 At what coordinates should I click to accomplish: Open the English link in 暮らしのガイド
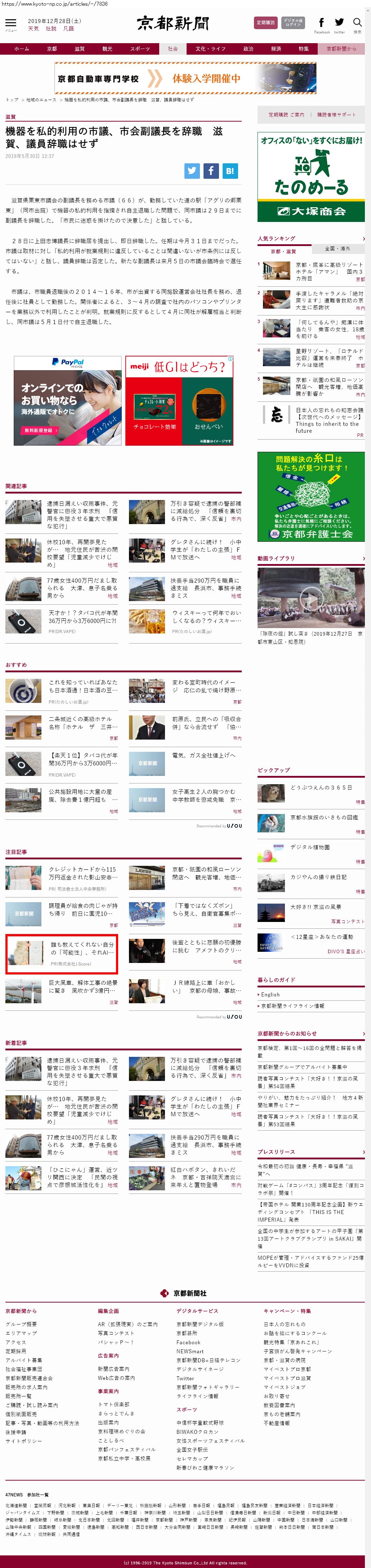coord(271,994)
